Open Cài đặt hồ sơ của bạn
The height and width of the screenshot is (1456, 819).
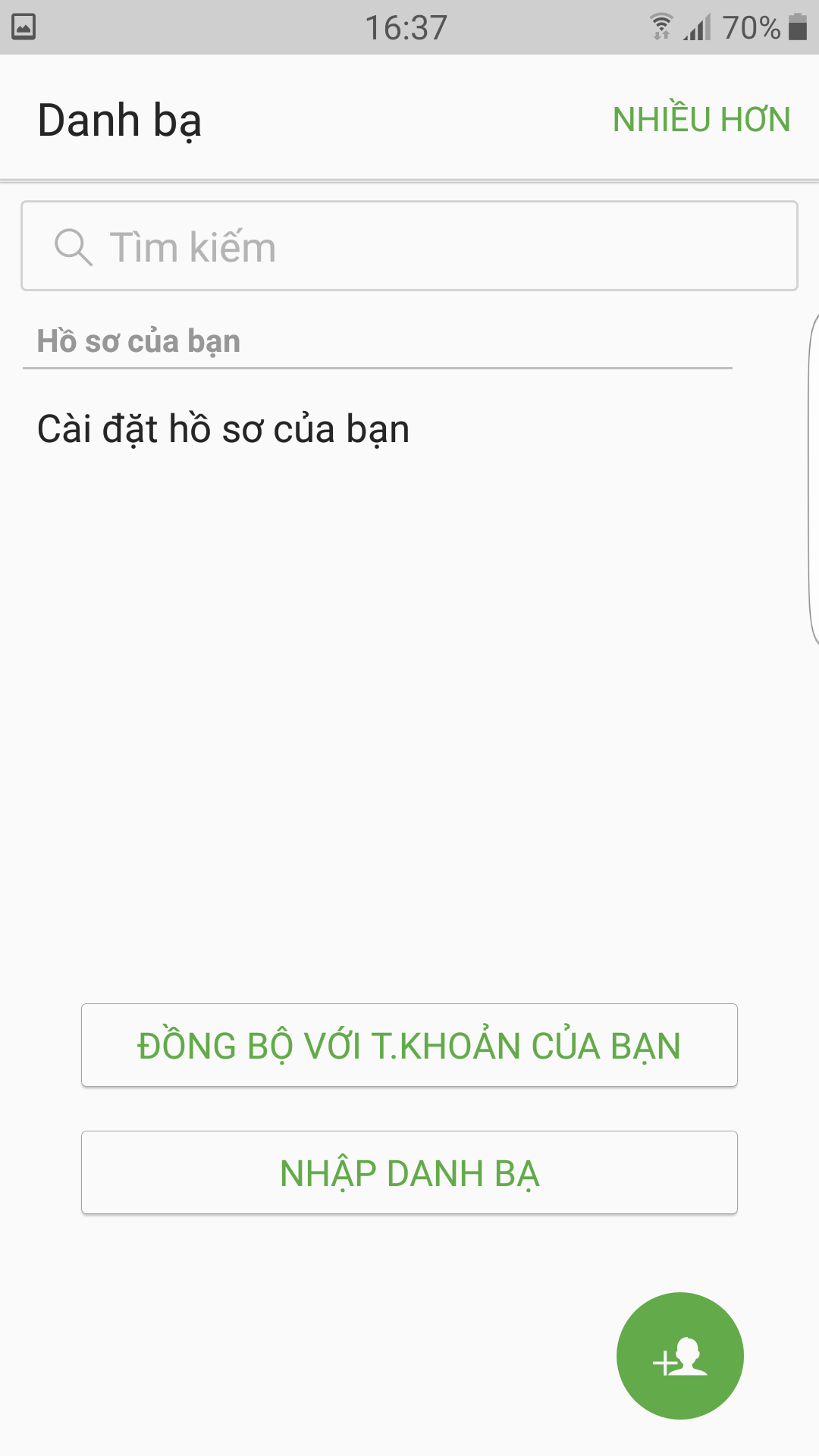pos(223,429)
